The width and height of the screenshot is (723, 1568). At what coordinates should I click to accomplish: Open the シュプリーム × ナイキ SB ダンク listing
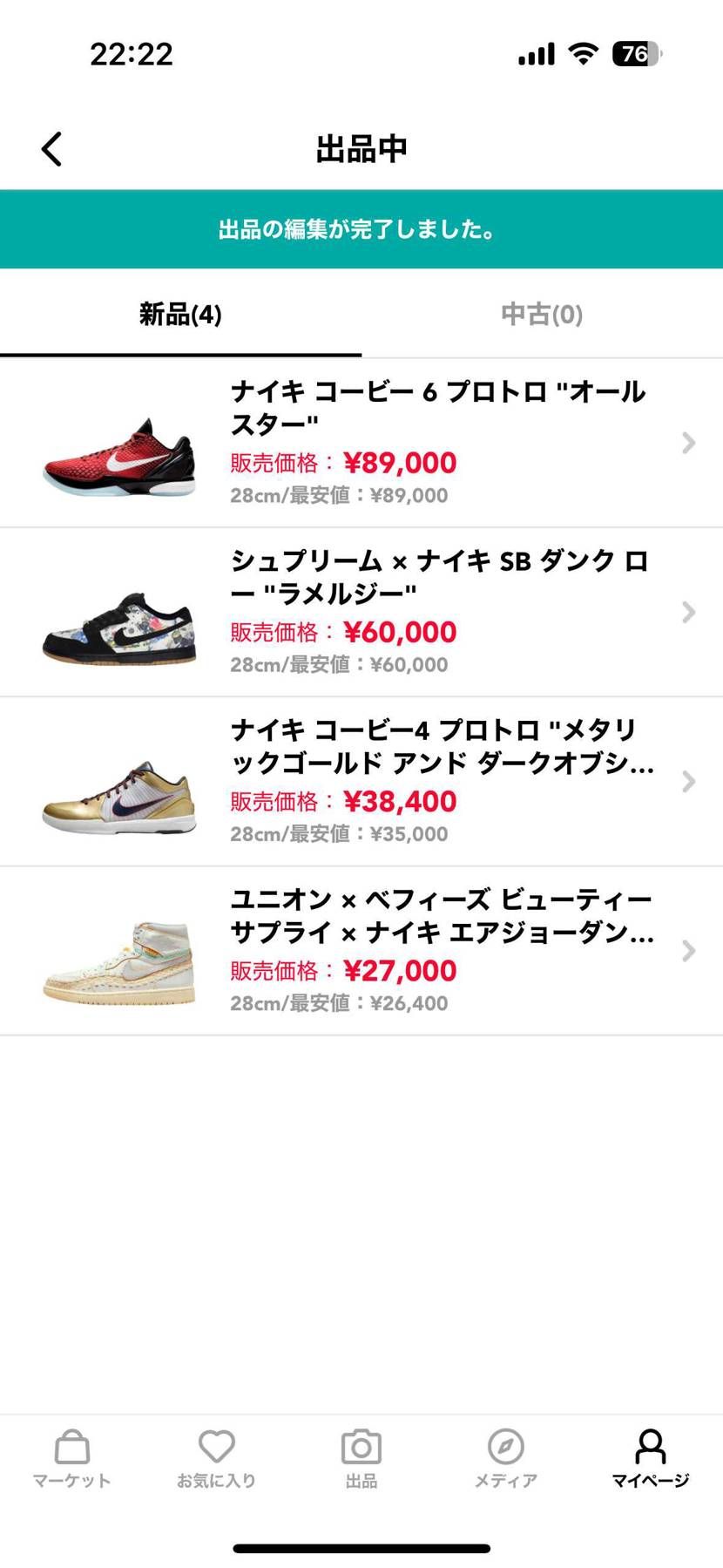(x=361, y=612)
